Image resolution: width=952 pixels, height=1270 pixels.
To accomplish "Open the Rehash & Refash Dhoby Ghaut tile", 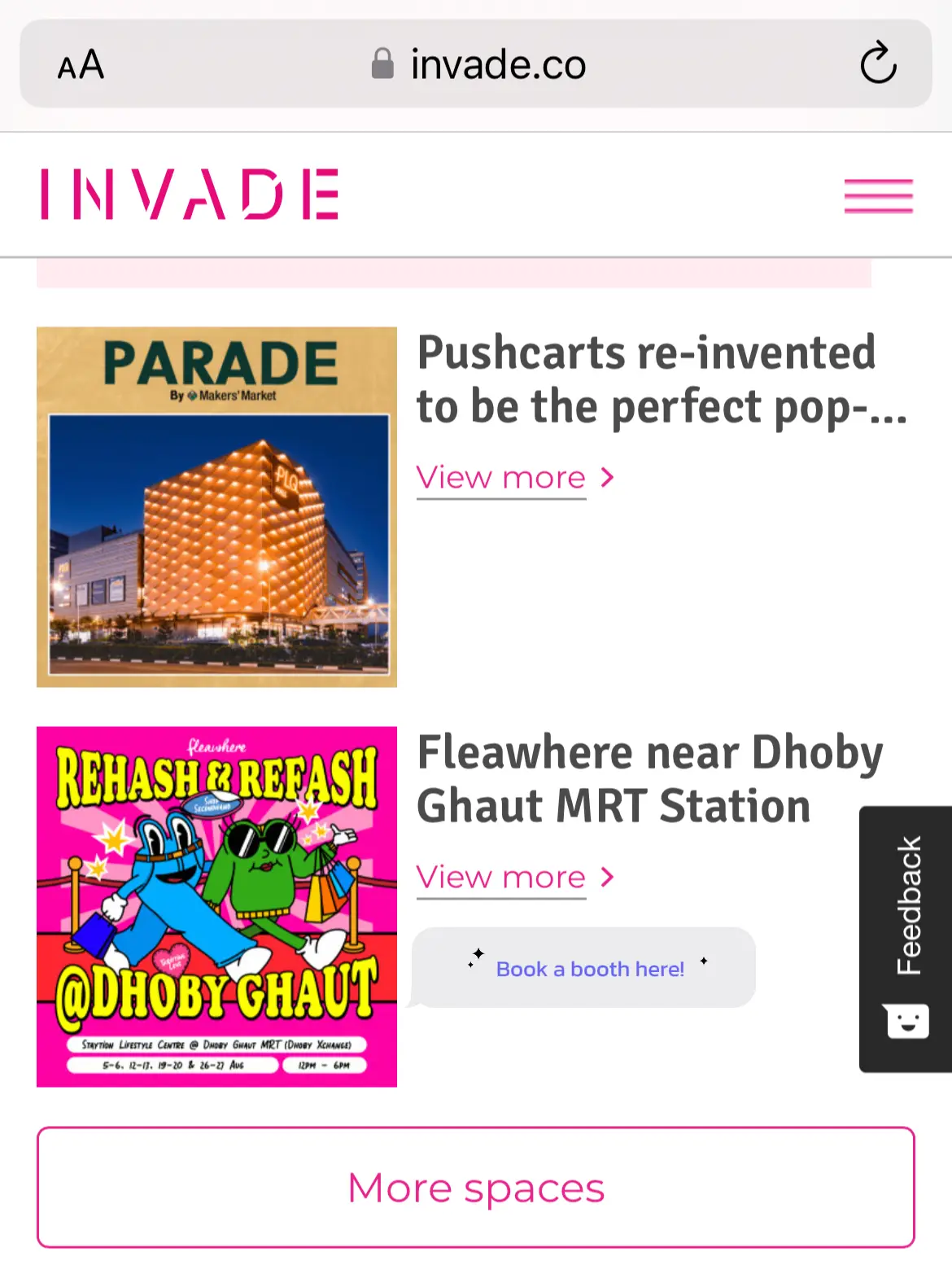I will point(216,906).
